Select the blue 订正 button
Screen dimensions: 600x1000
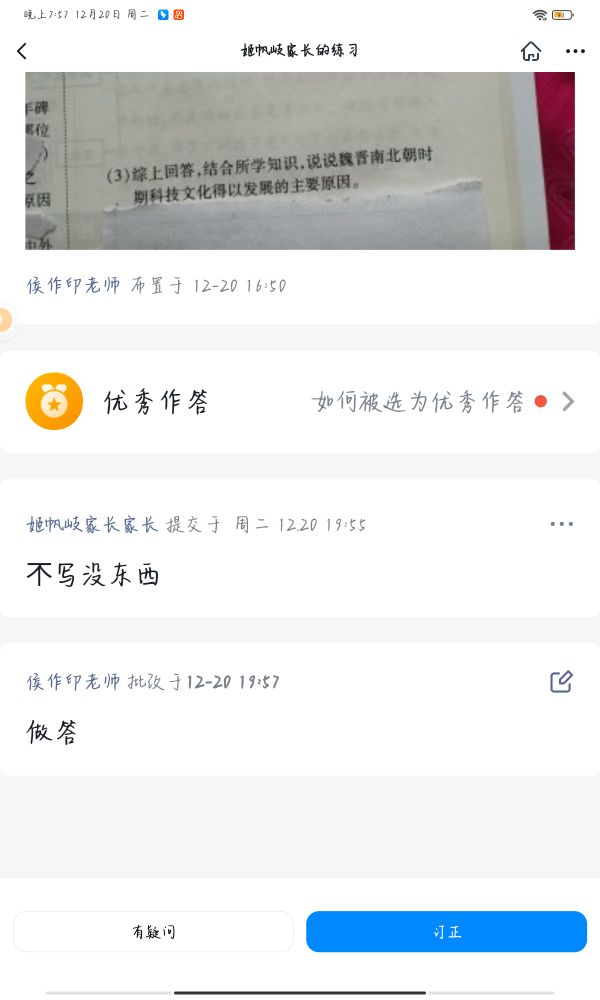point(446,932)
